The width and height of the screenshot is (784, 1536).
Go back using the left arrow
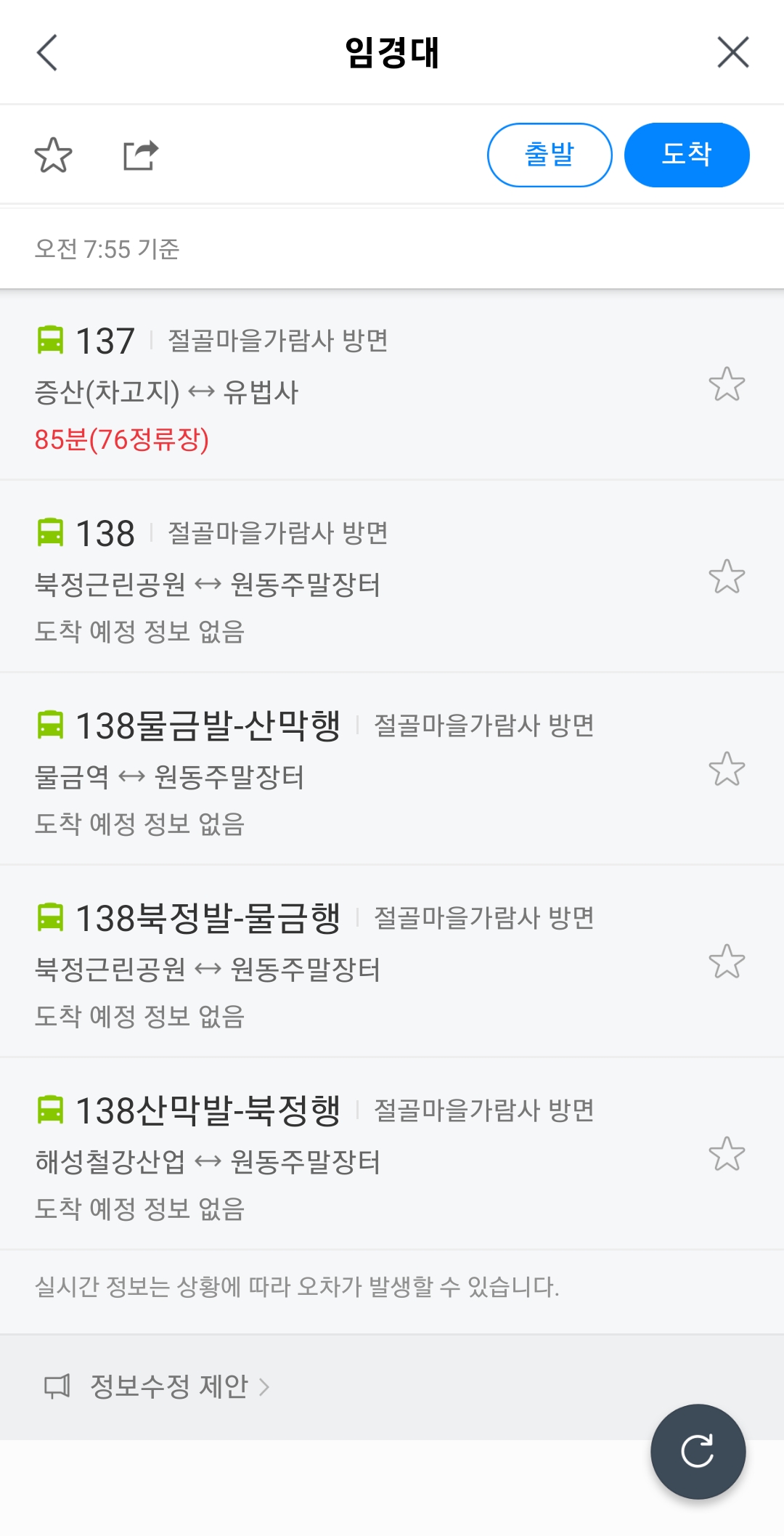pos(47,52)
